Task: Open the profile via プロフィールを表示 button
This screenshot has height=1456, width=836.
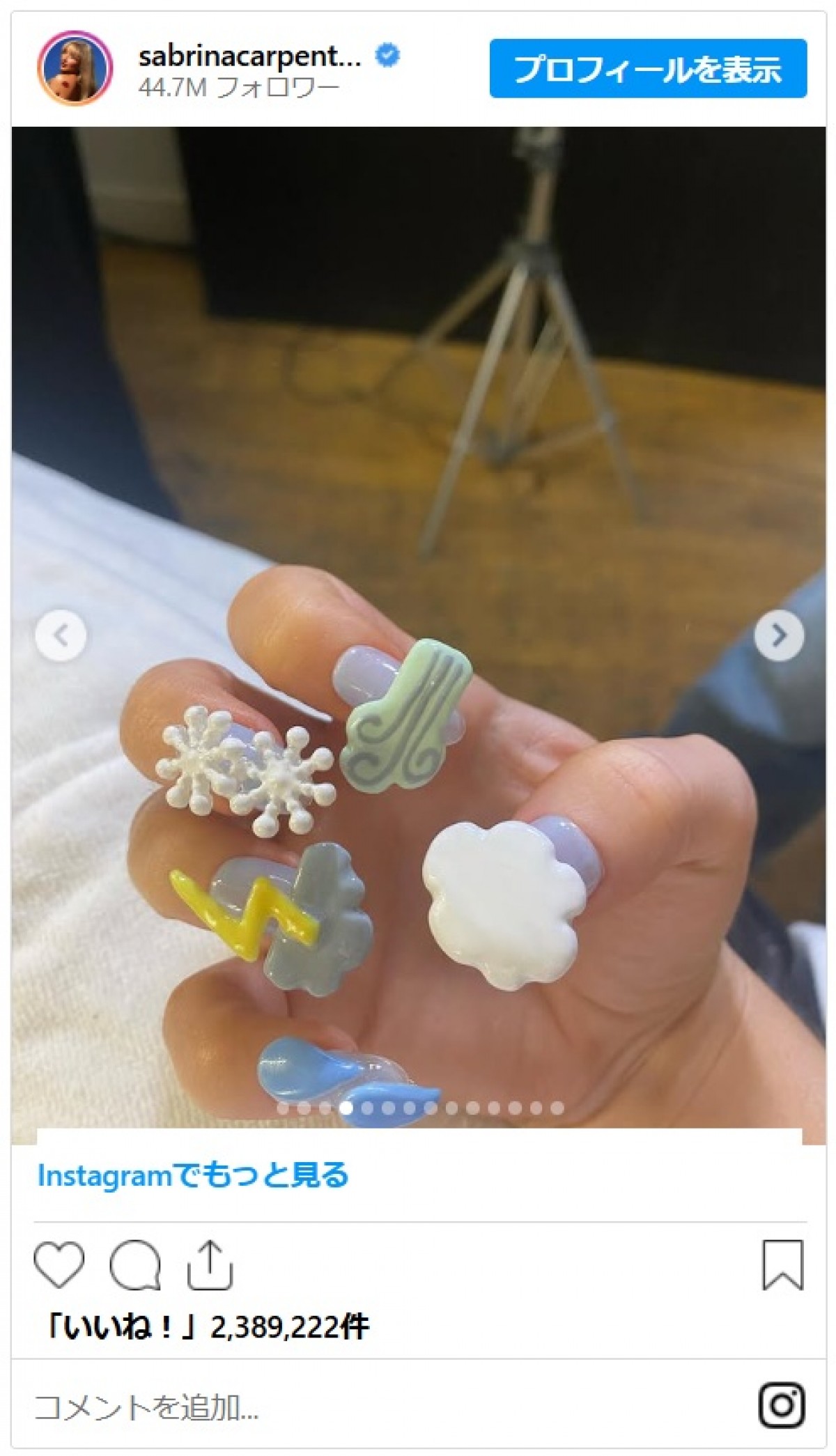Action: click(x=648, y=69)
